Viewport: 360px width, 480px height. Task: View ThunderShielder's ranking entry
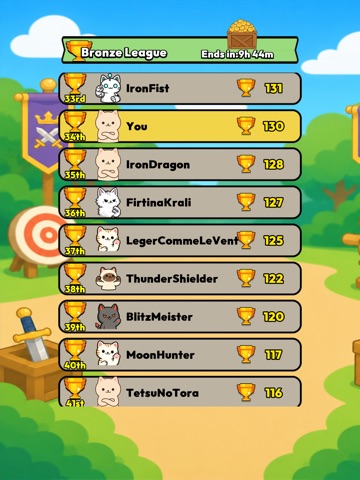180,278
